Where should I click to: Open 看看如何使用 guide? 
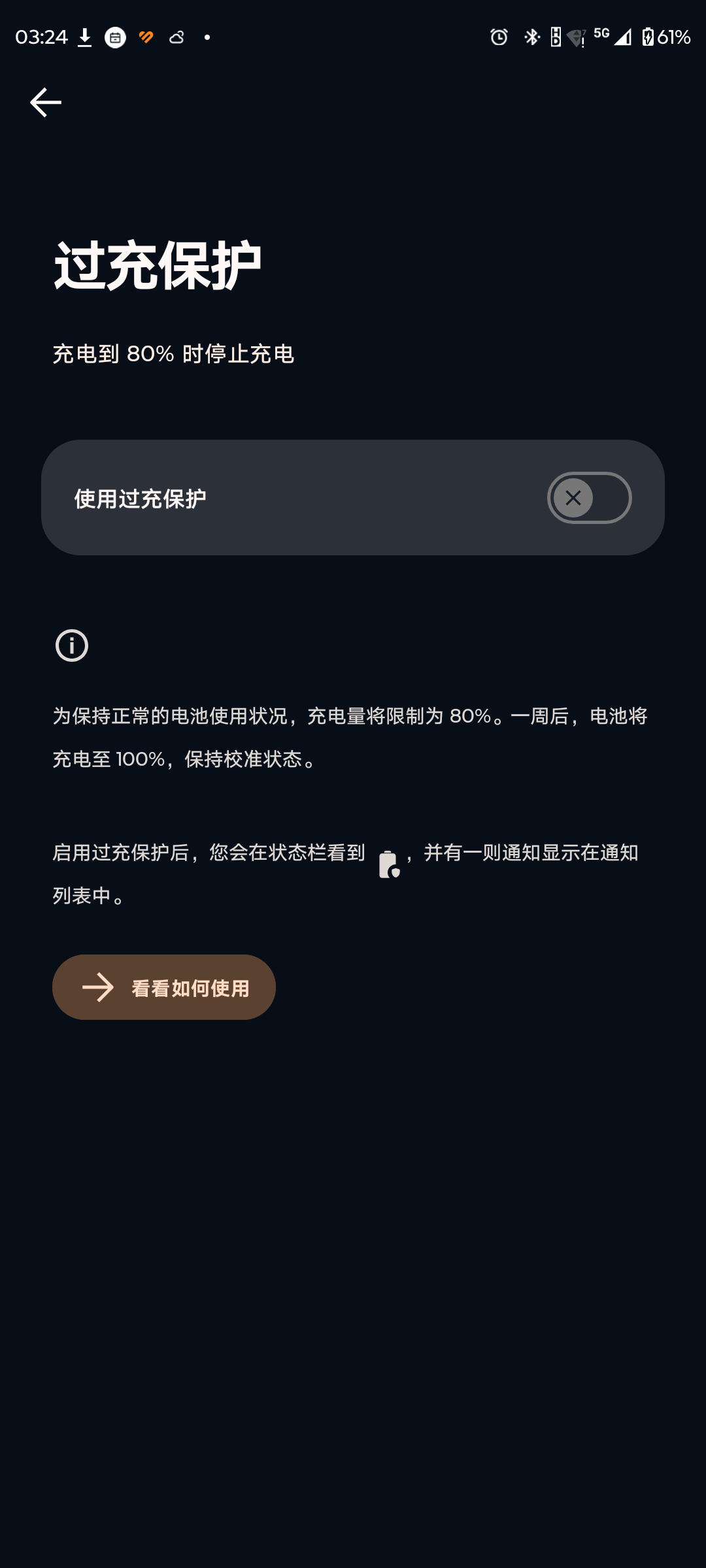tap(164, 987)
